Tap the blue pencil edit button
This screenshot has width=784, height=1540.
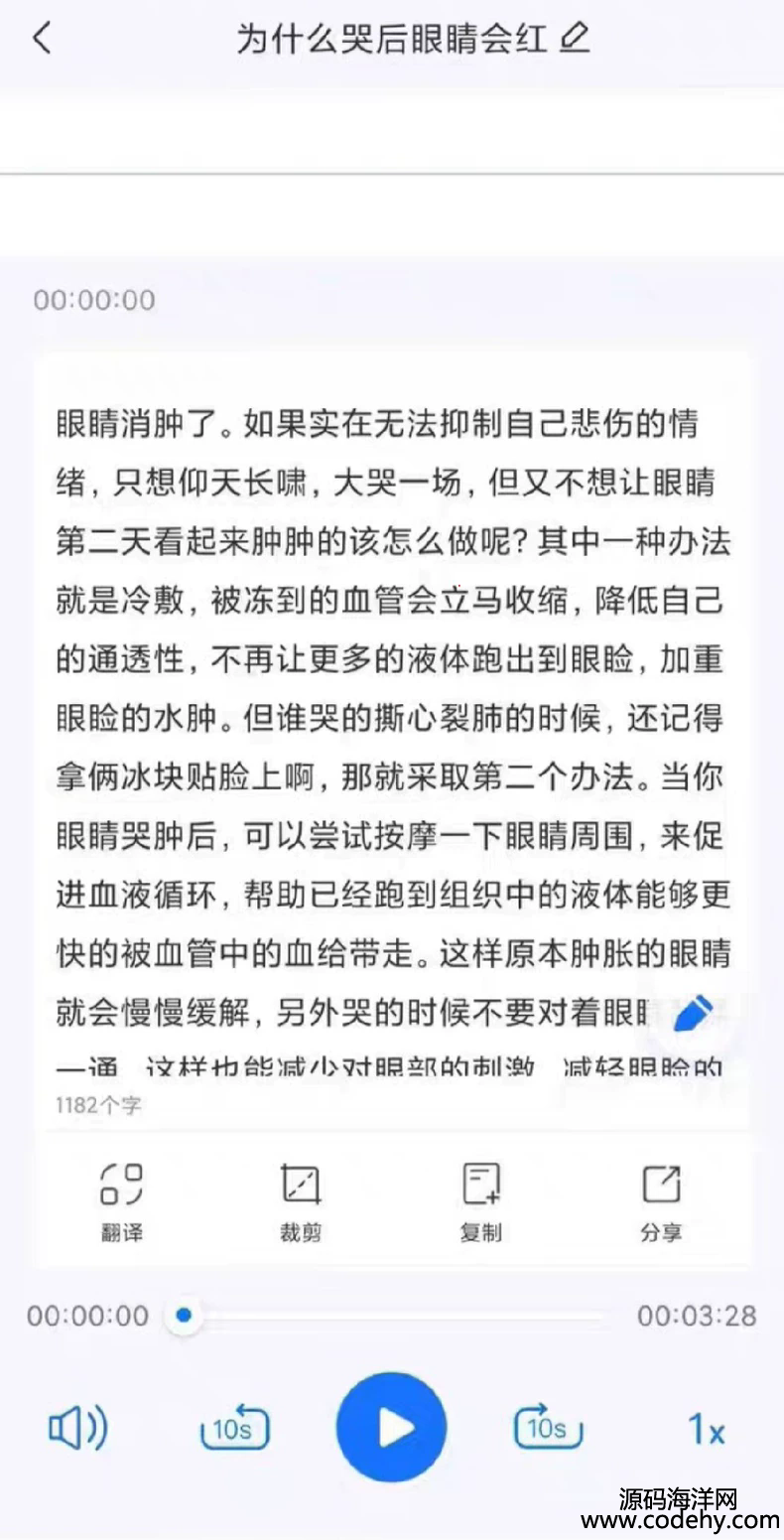[693, 1014]
